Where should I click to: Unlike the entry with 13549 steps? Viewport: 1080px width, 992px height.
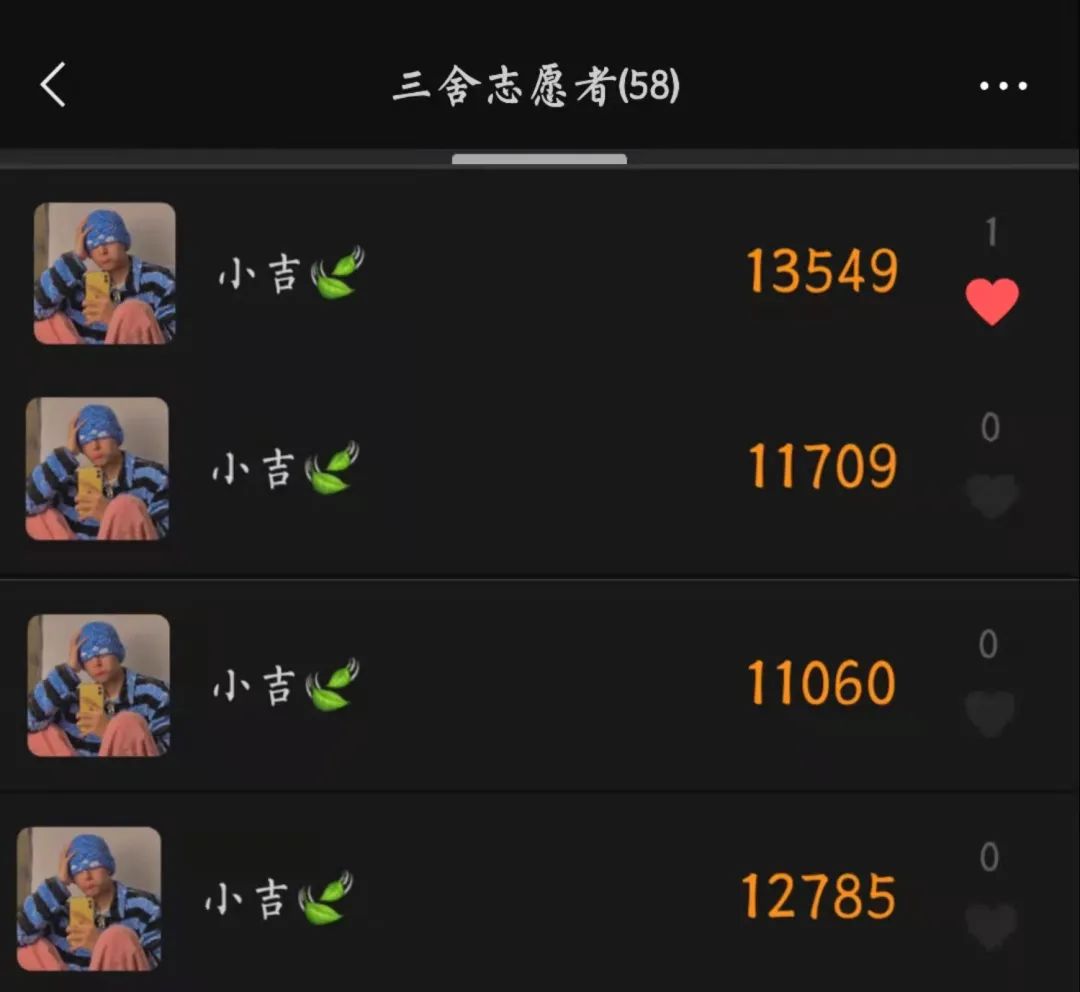click(992, 301)
